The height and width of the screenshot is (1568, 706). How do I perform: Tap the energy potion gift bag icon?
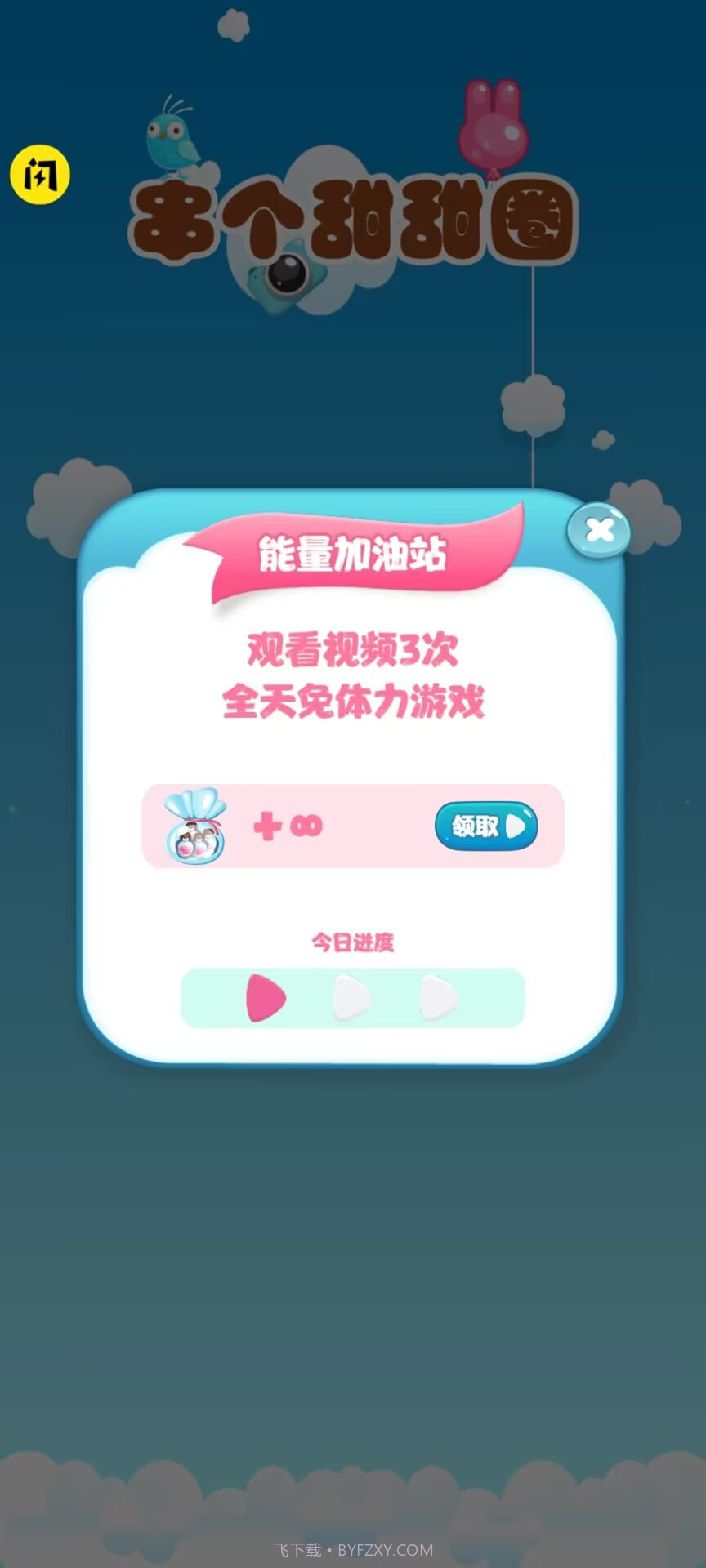point(196,826)
